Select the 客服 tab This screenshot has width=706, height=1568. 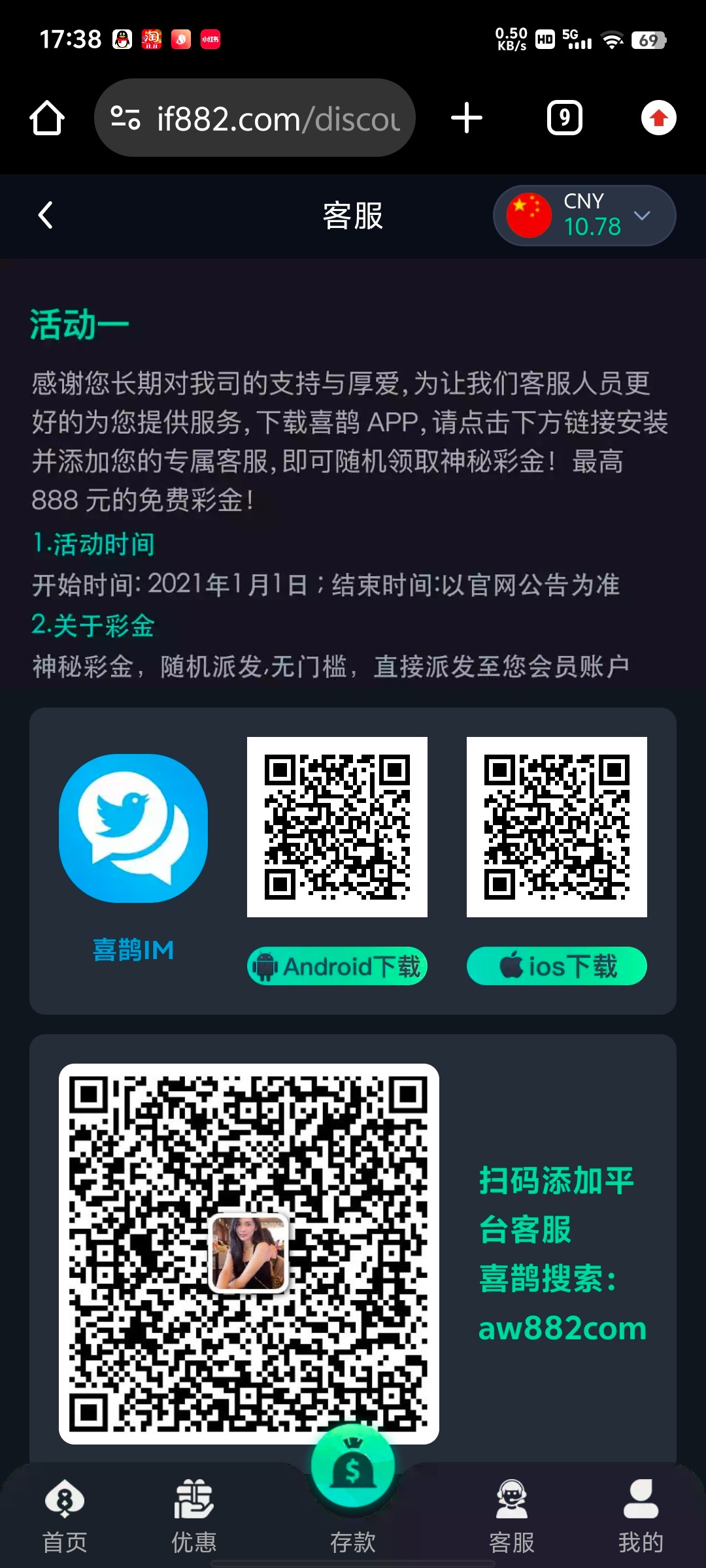(x=511, y=1515)
